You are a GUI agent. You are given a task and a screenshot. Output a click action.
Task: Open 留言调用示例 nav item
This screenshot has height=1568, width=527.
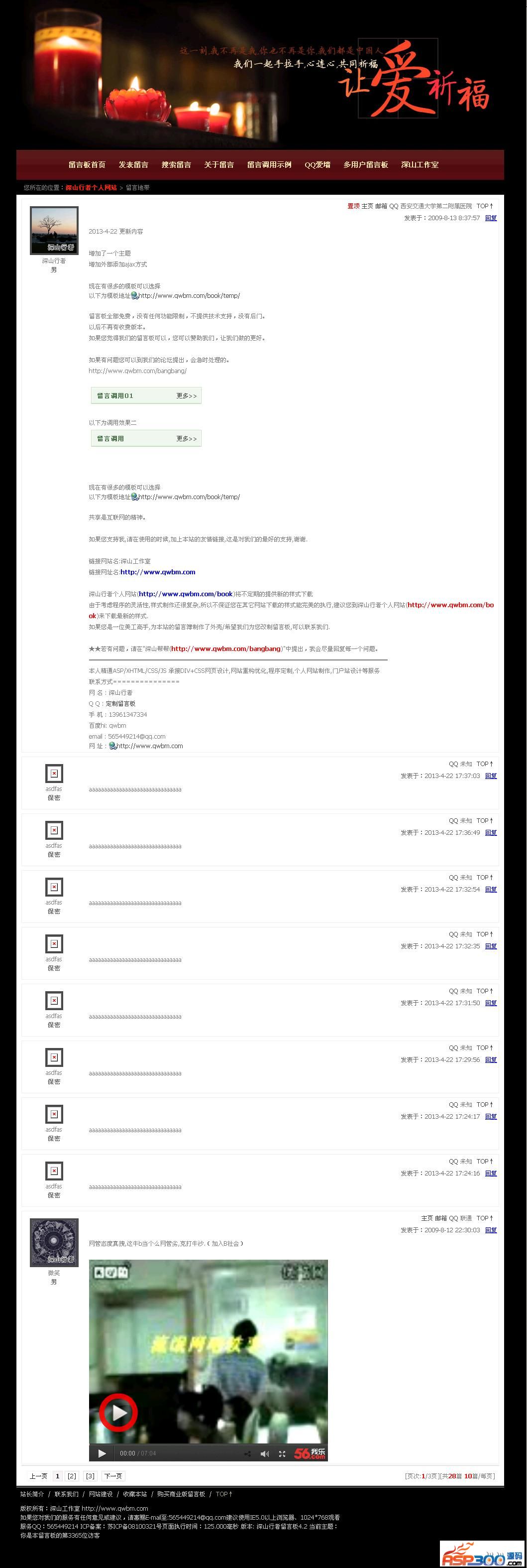click(269, 164)
